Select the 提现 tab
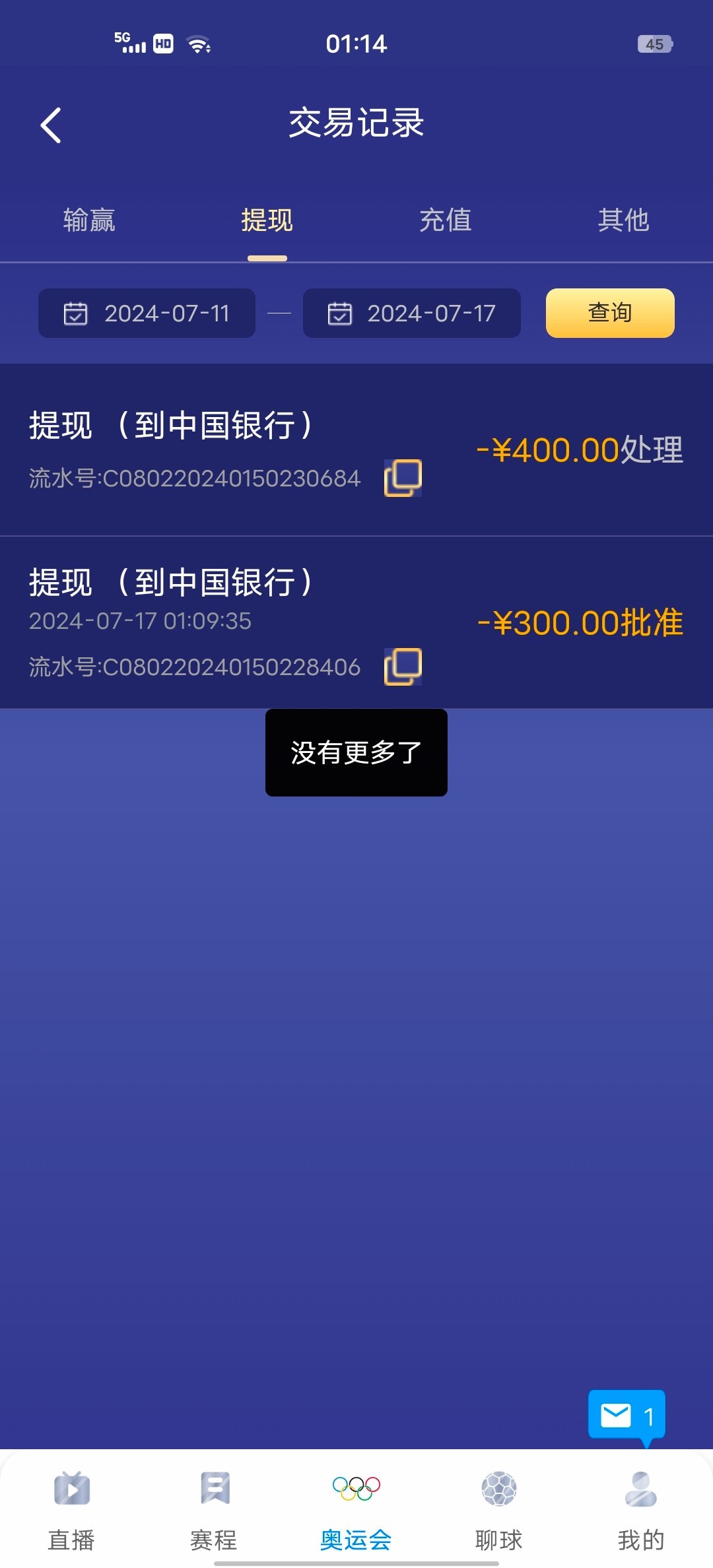Screen dimensions: 713x1568 click(267, 220)
